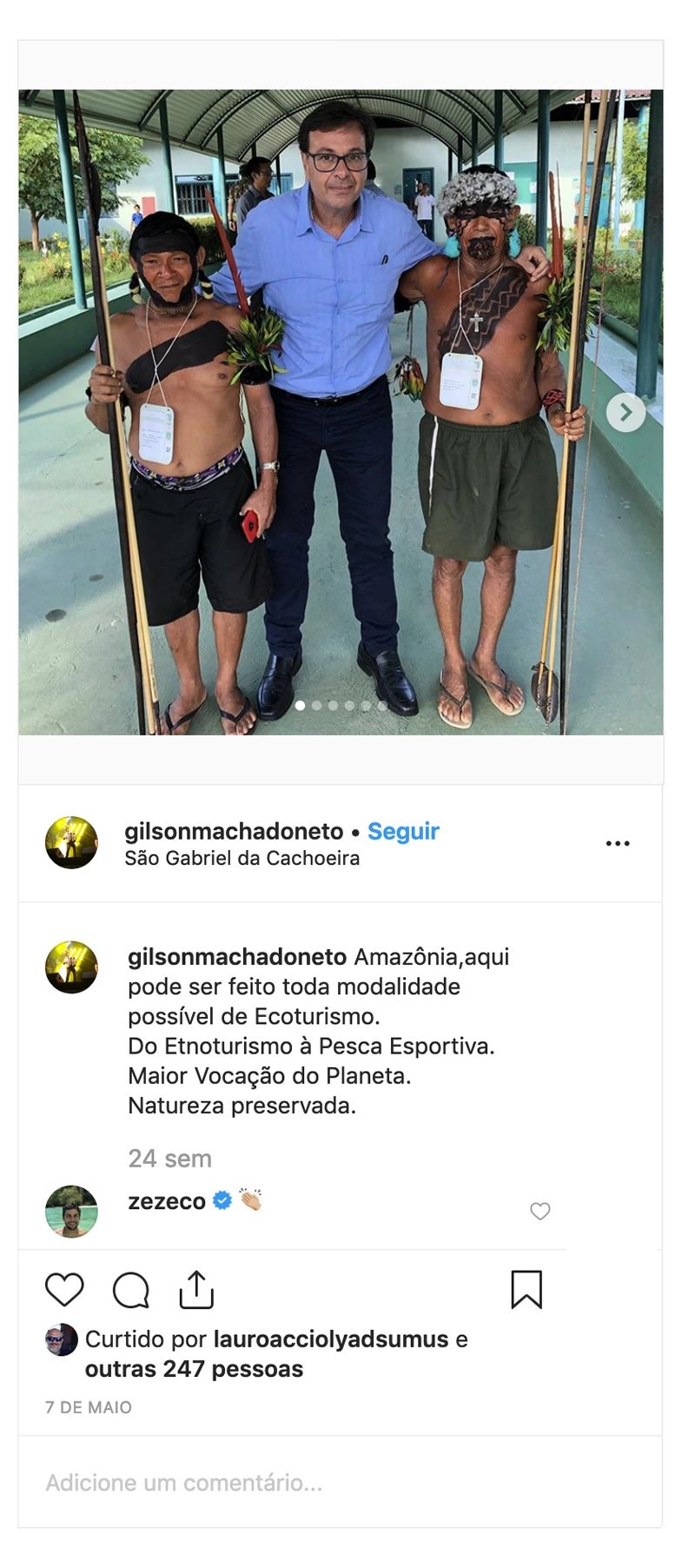Open lauroacciolyadsumus's profile from the likes line
682x1568 pixels.
point(331,1339)
